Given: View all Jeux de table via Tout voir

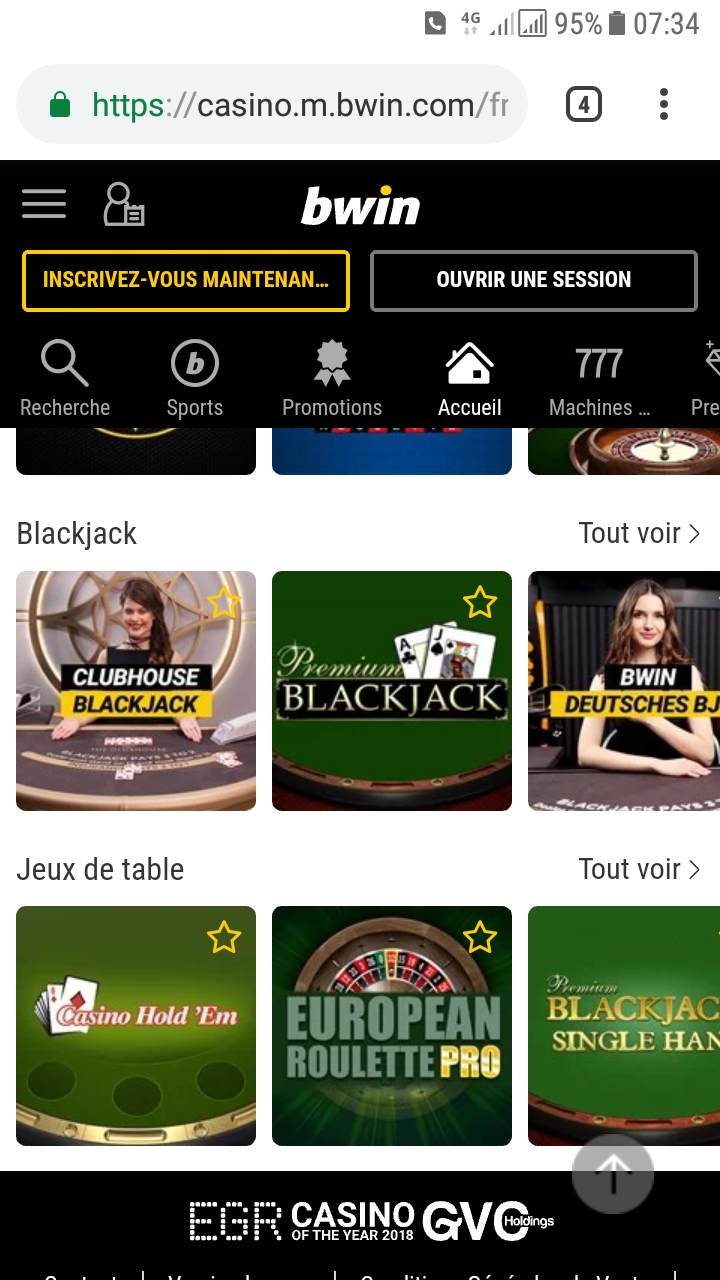Looking at the screenshot, I should (638, 869).
